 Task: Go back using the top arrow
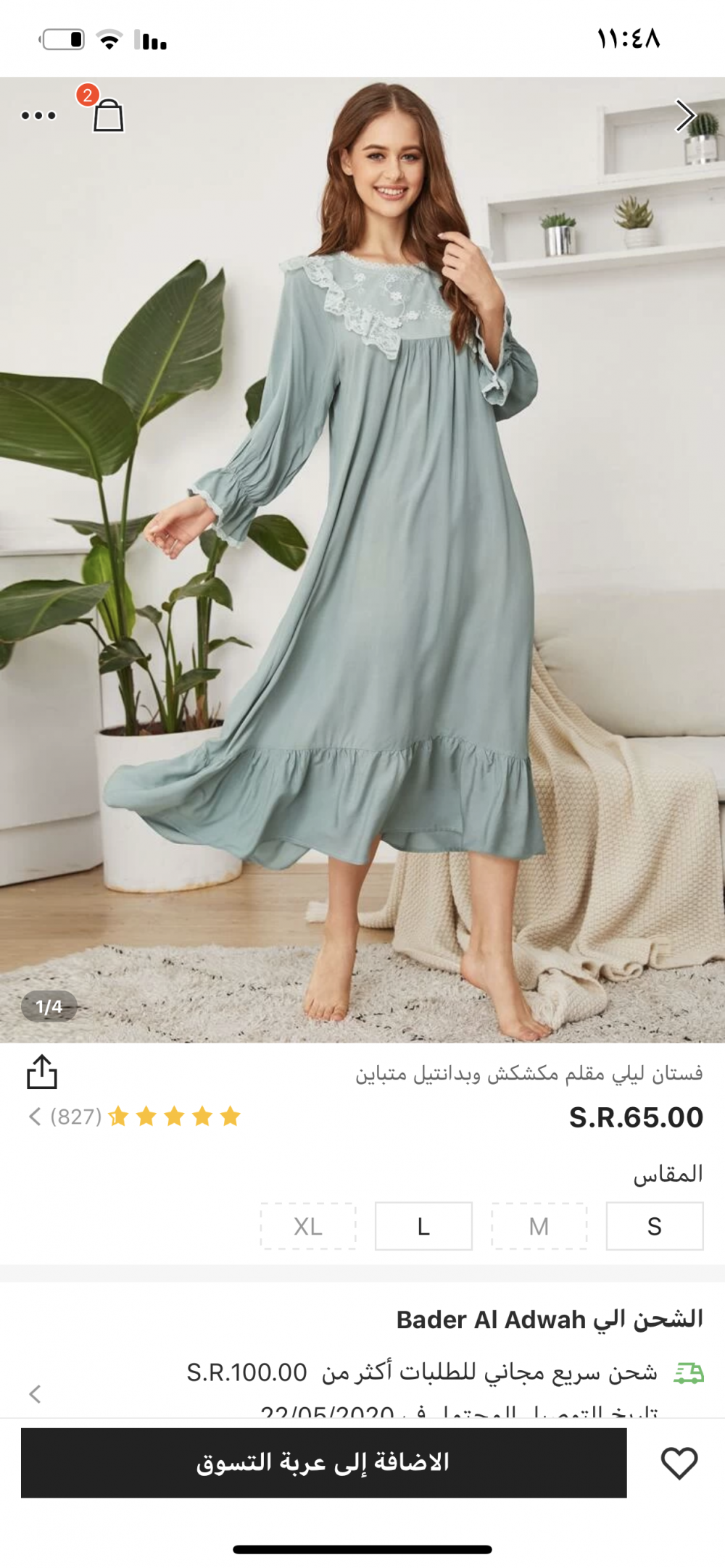click(x=685, y=115)
